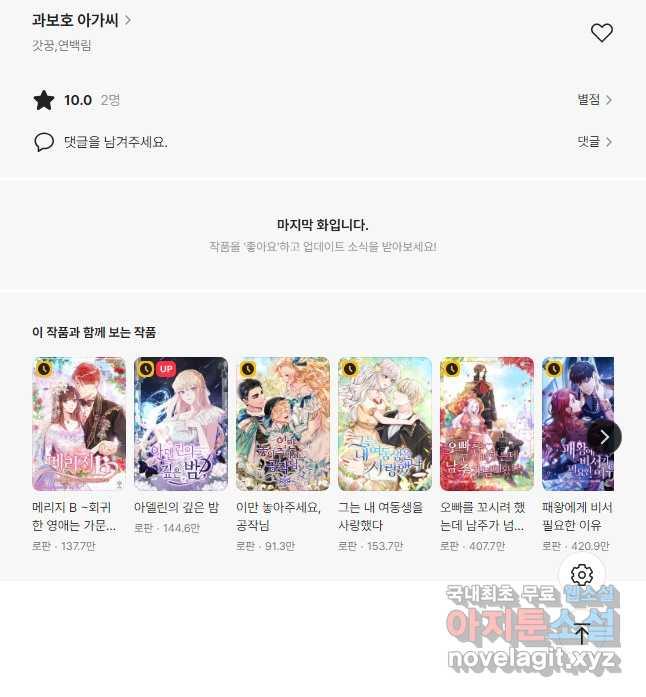Open the 메리지 B recommended work

tap(79, 424)
